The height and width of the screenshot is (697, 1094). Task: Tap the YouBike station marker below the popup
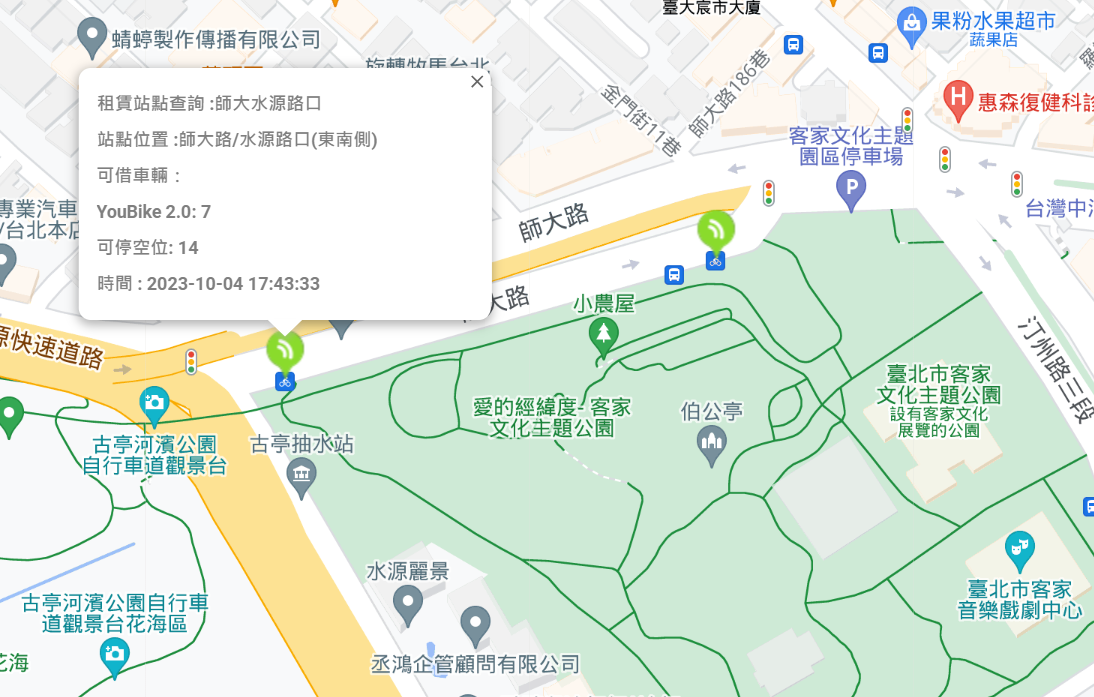pyautogui.click(x=285, y=351)
